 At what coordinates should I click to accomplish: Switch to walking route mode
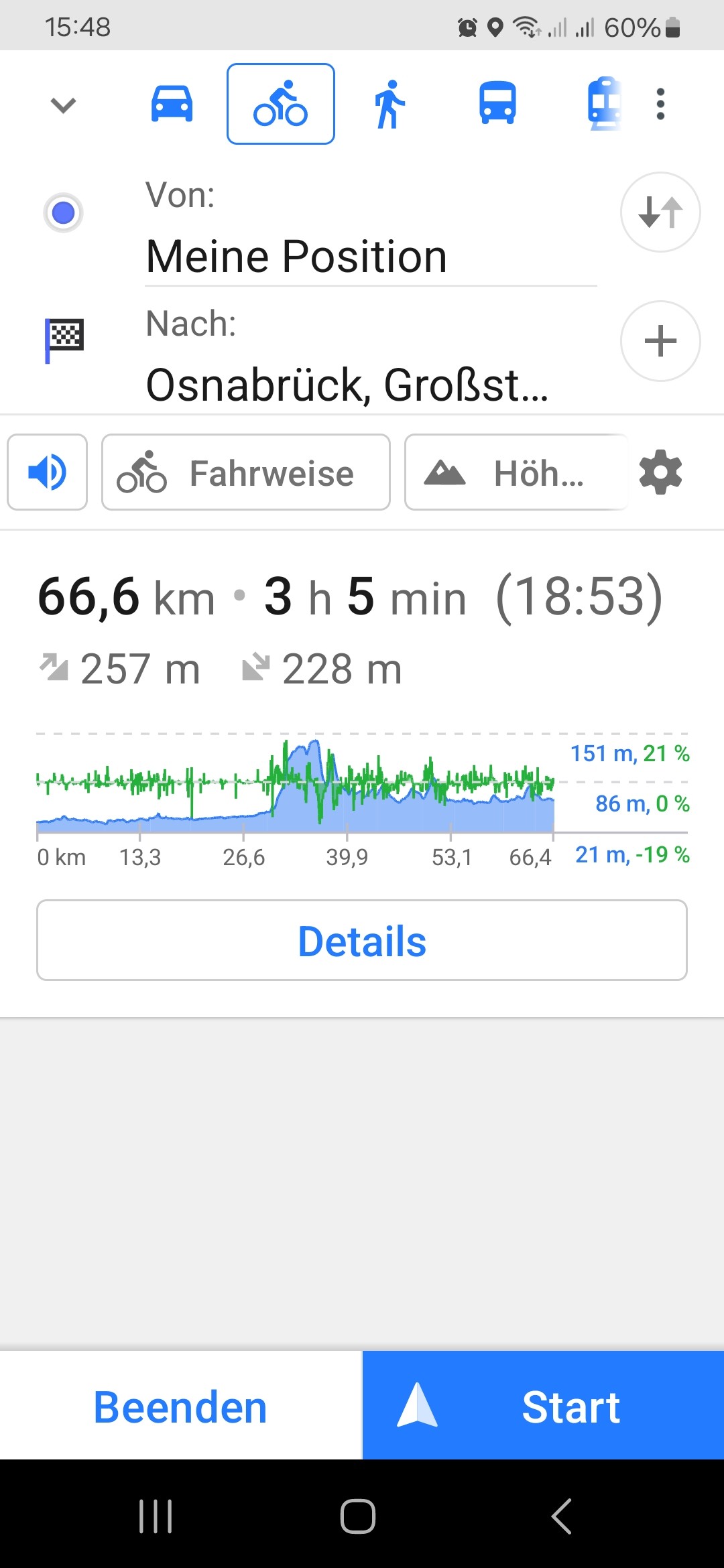click(389, 104)
